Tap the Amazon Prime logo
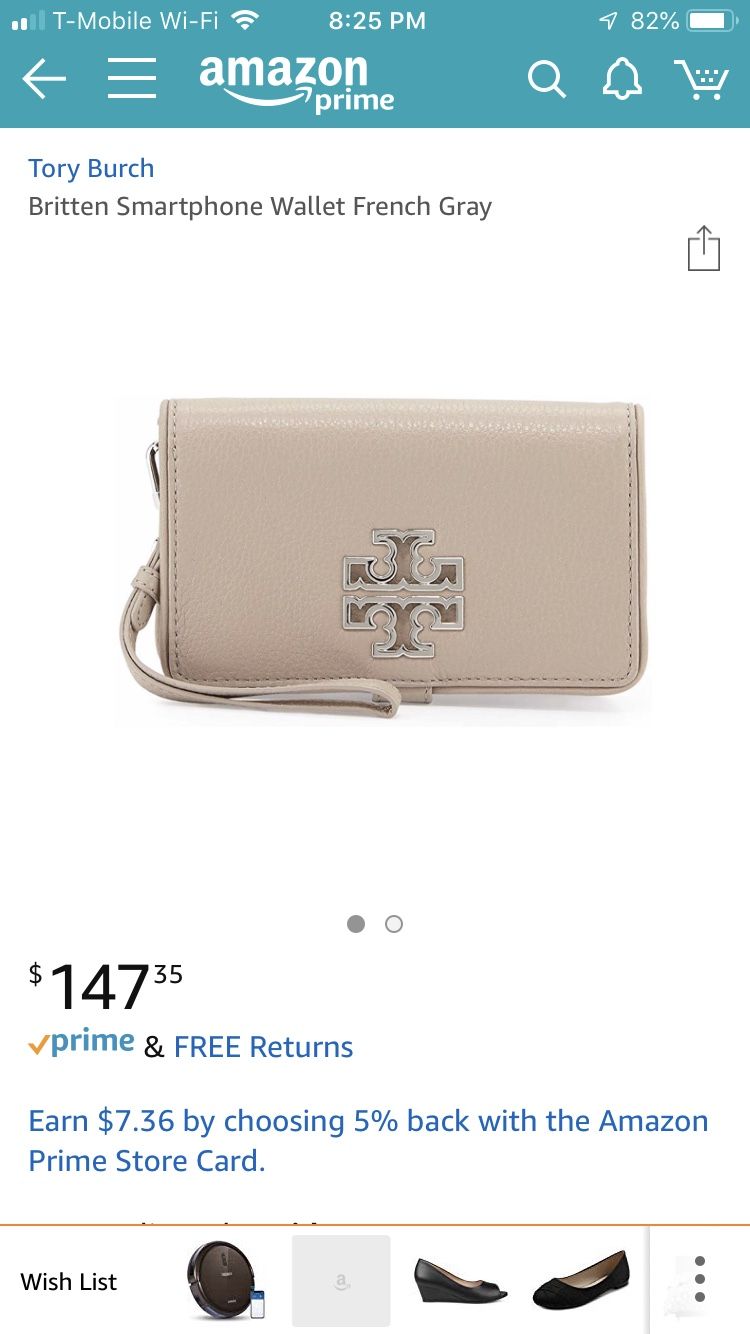This screenshot has height=1334, width=750. tap(297, 83)
